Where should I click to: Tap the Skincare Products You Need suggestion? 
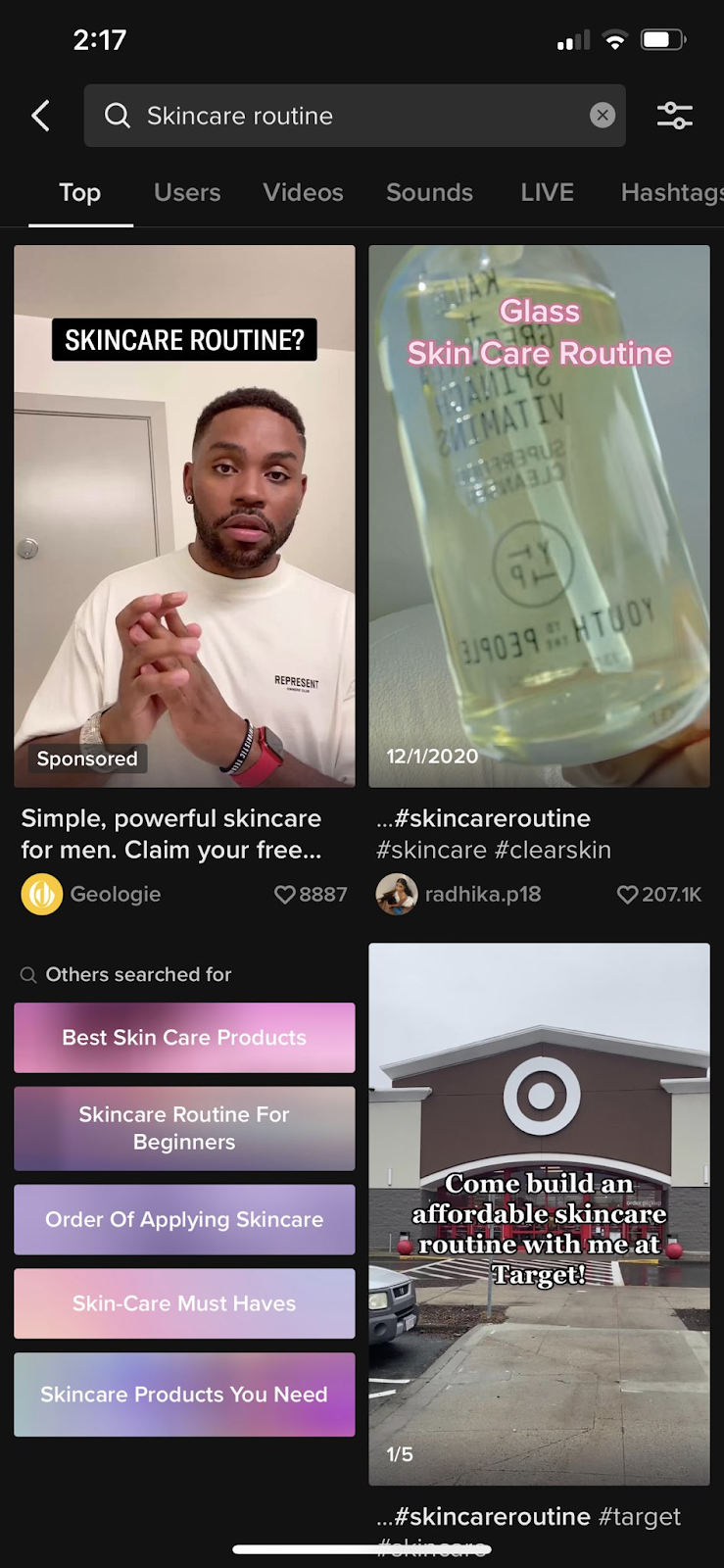click(x=184, y=1395)
